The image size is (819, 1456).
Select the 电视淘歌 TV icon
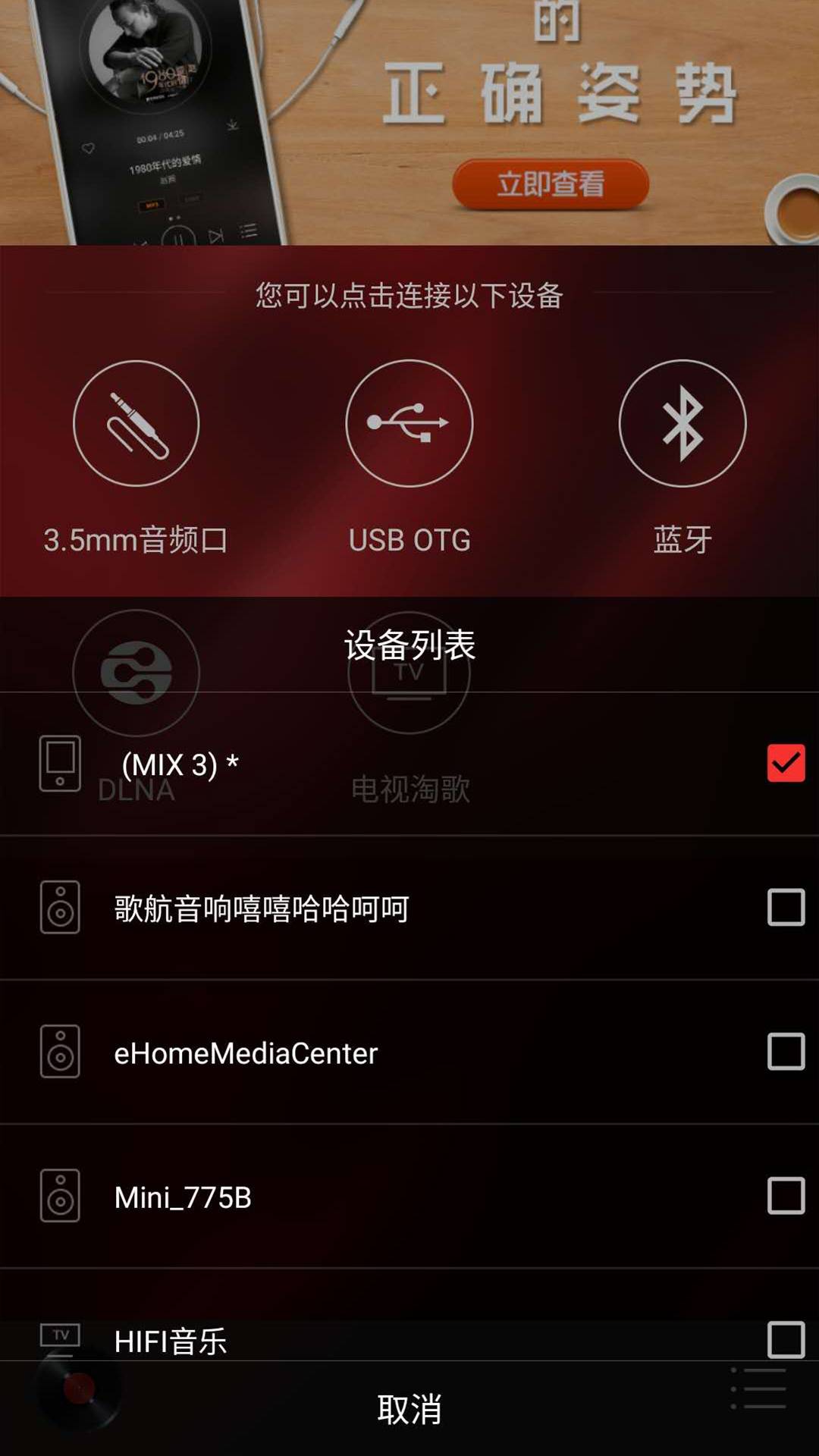click(409, 672)
